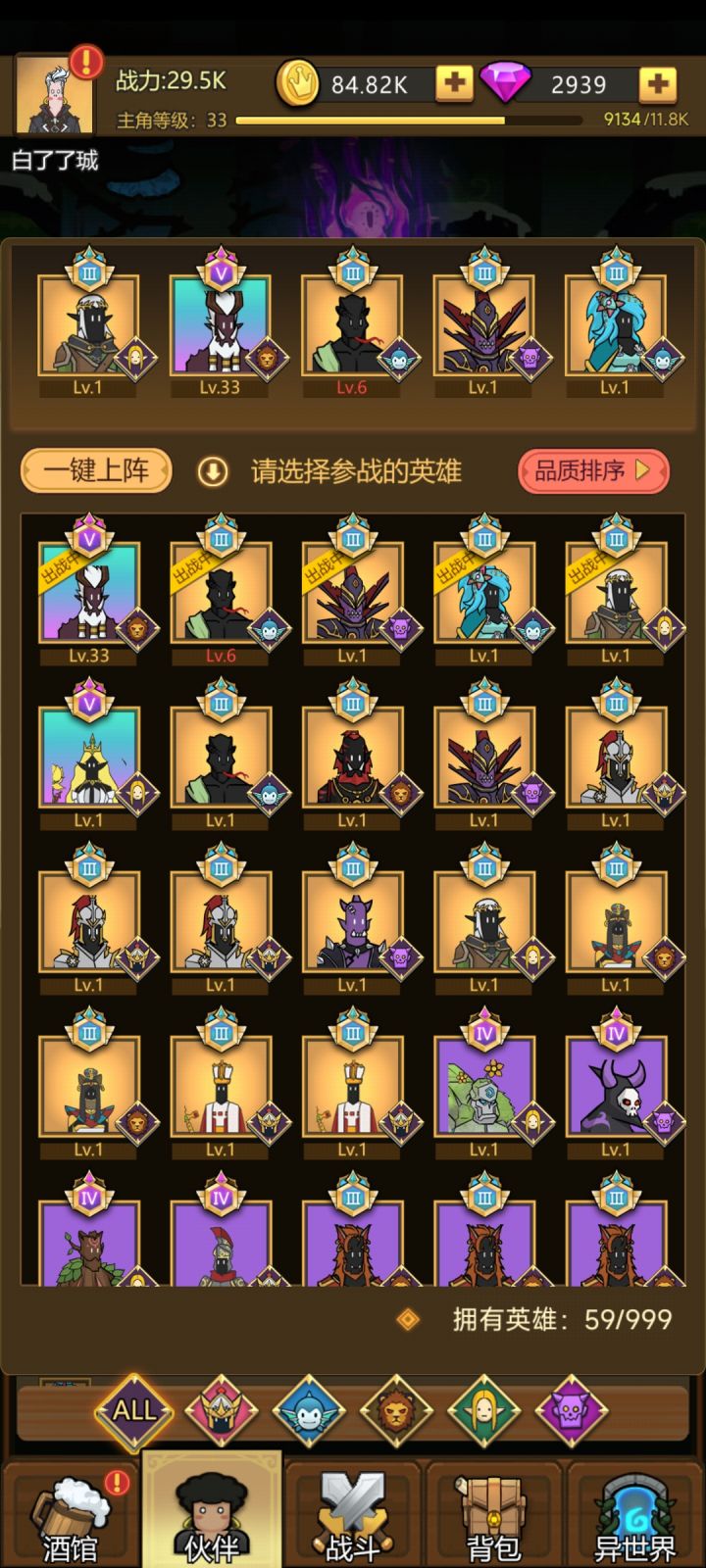Open the 战斗 battle icon

tap(353, 1509)
